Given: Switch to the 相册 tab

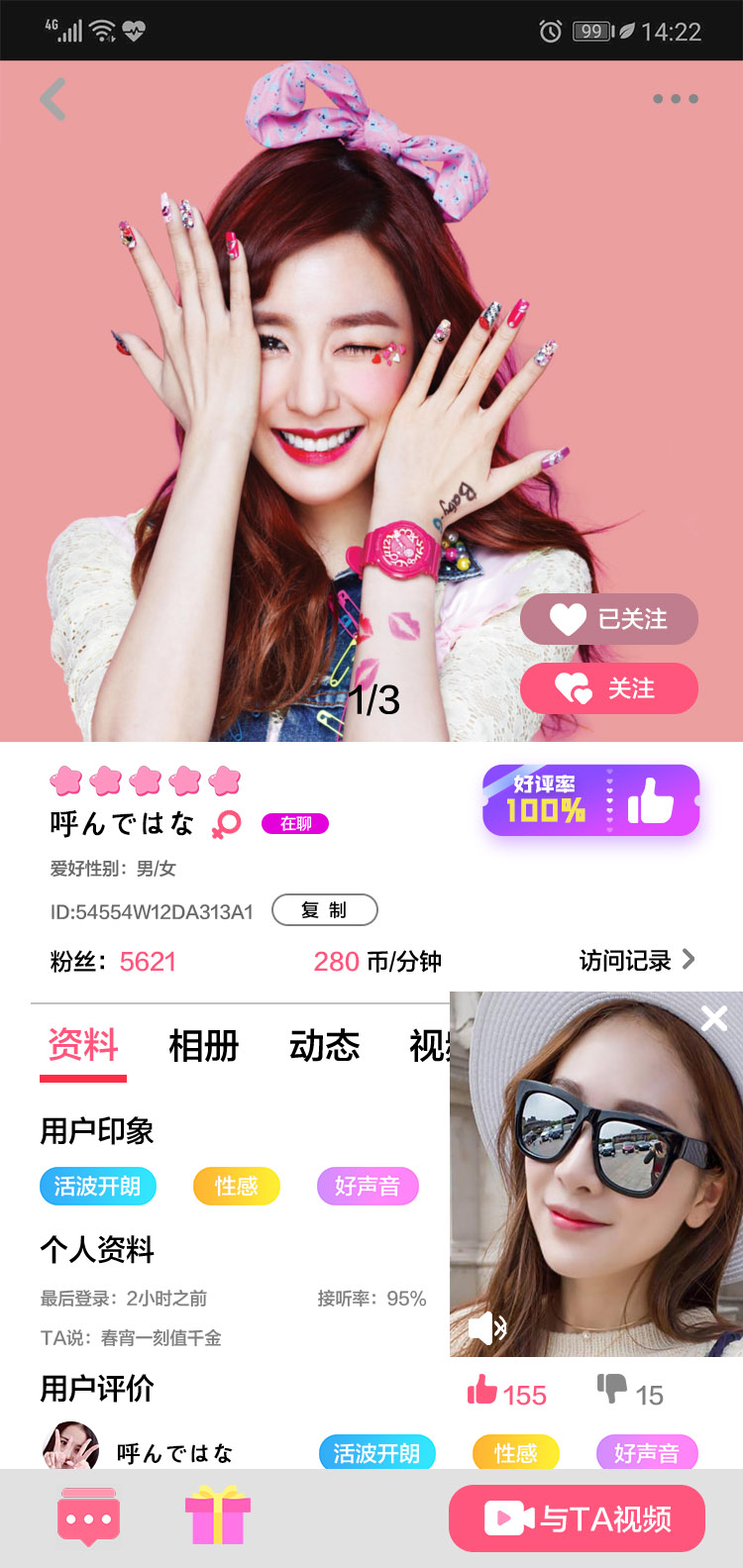Looking at the screenshot, I should click(x=204, y=1046).
